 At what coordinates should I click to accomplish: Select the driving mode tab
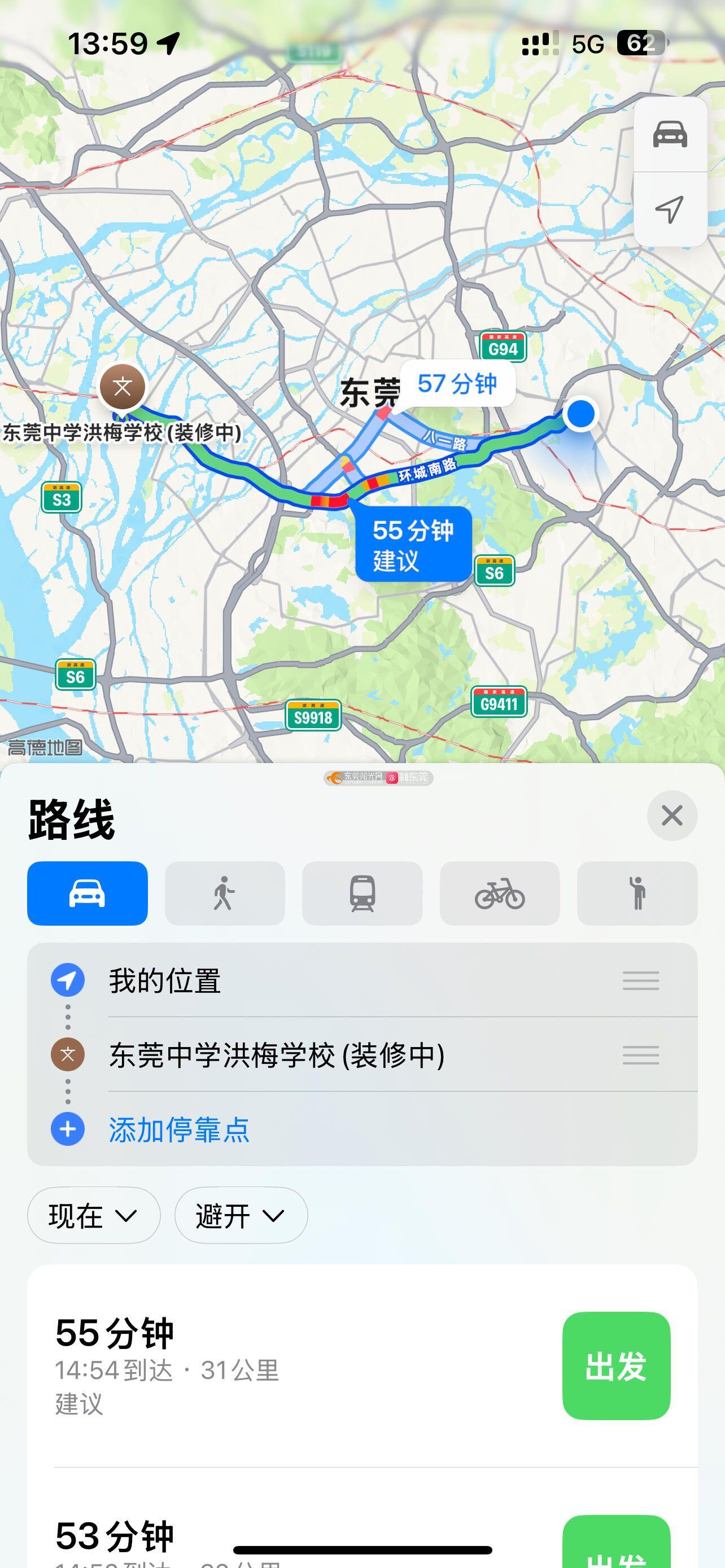[87, 893]
